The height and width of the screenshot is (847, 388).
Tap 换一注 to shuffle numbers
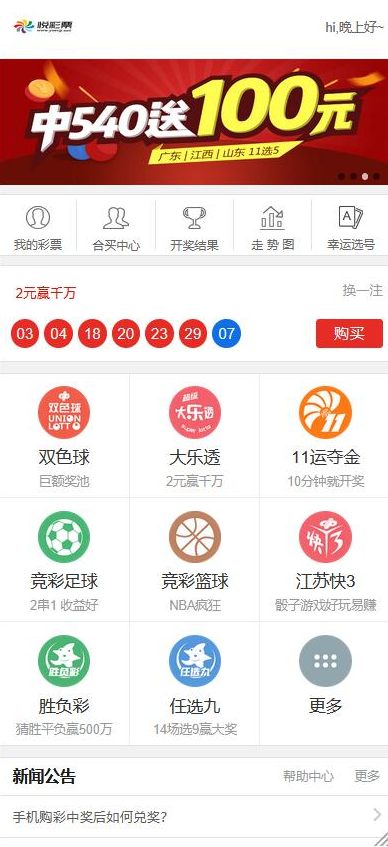pyautogui.click(x=363, y=291)
